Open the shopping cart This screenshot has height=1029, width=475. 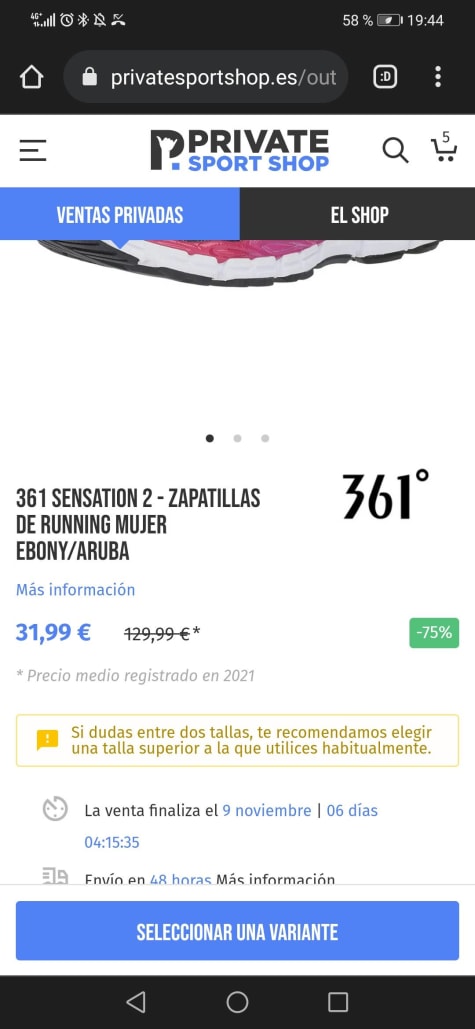pyautogui.click(x=444, y=147)
